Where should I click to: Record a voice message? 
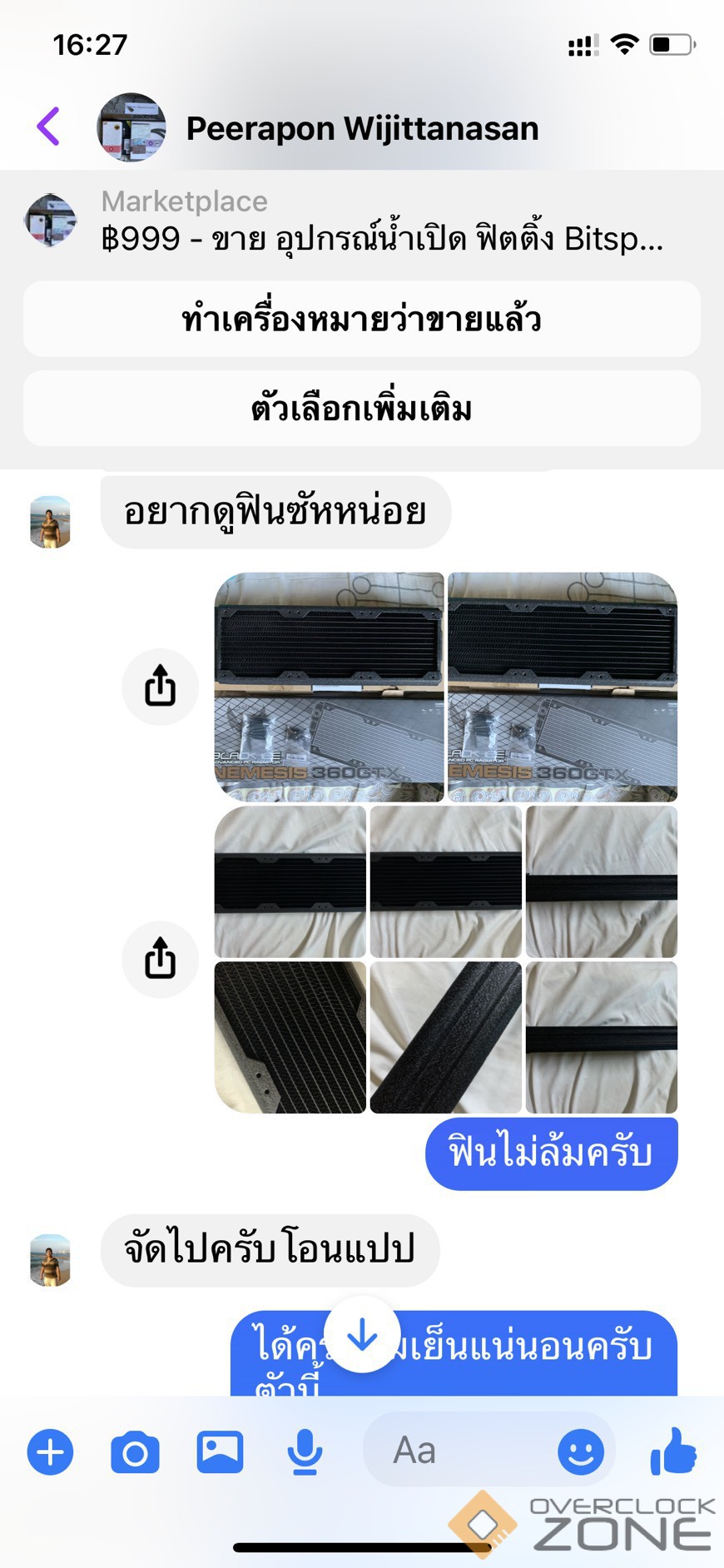coord(305,1452)
